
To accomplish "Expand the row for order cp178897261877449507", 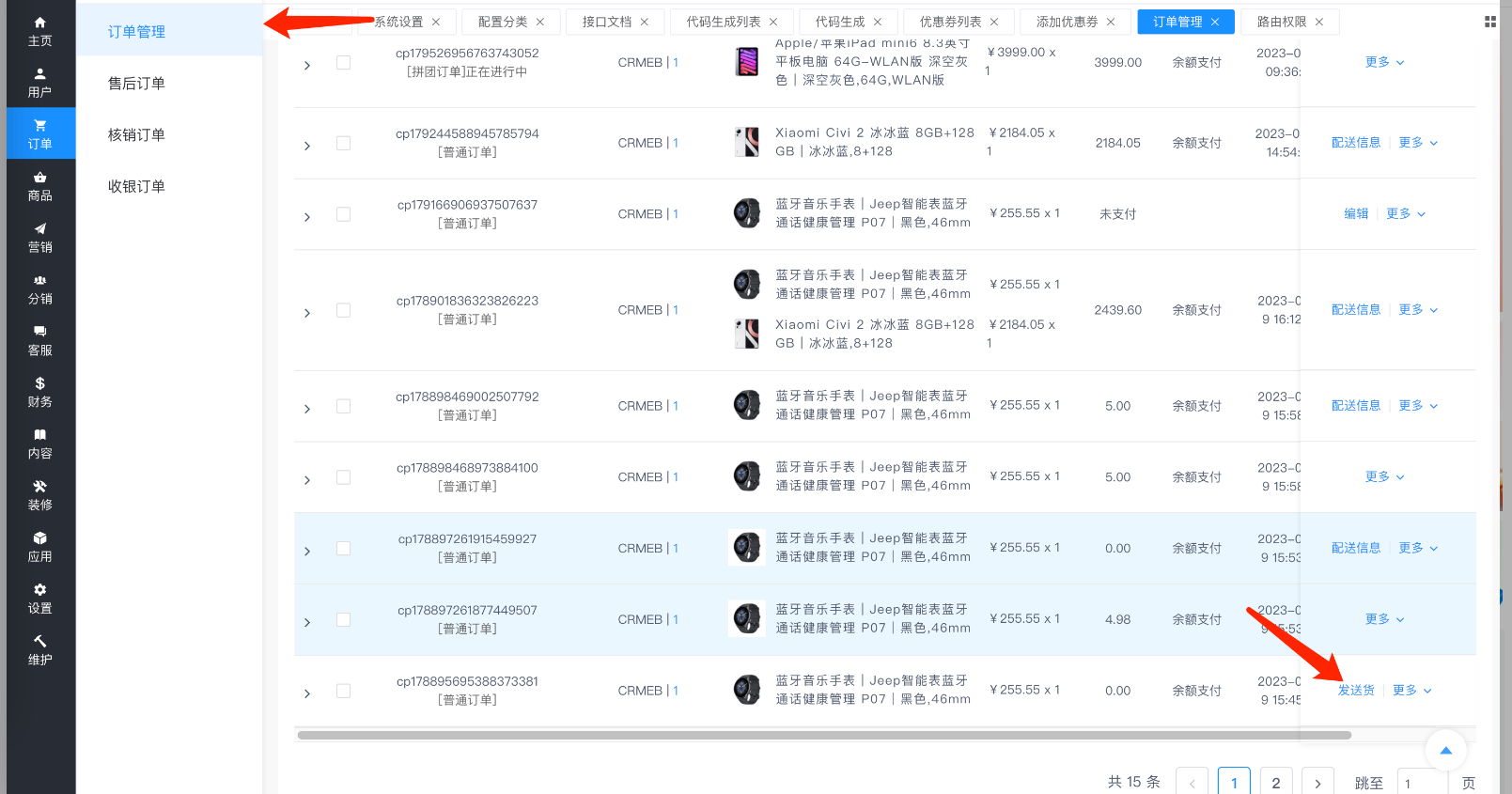I will pyautogui.click(x=307, y=622).
